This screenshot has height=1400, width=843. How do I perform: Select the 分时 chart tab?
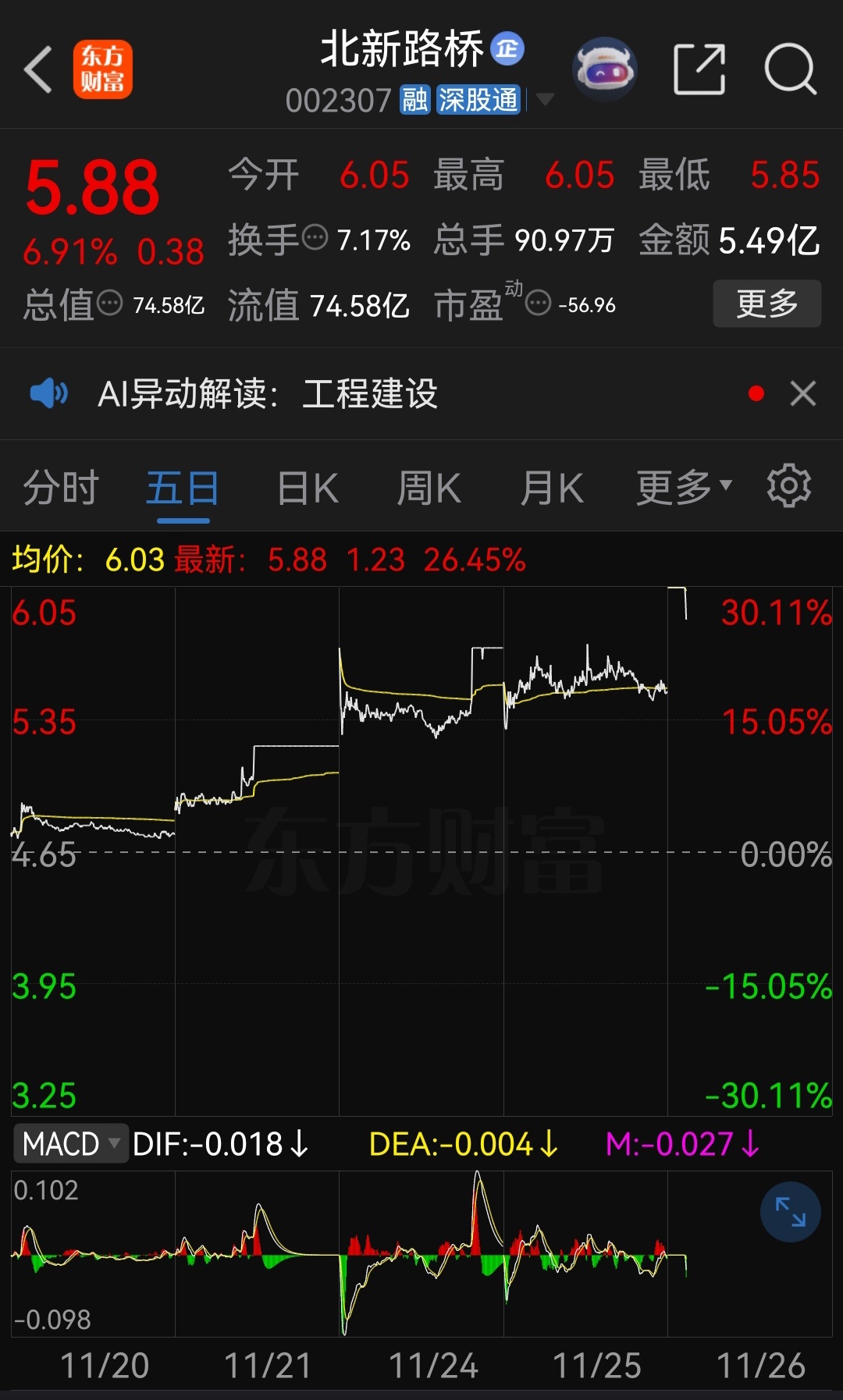point(61,485)
